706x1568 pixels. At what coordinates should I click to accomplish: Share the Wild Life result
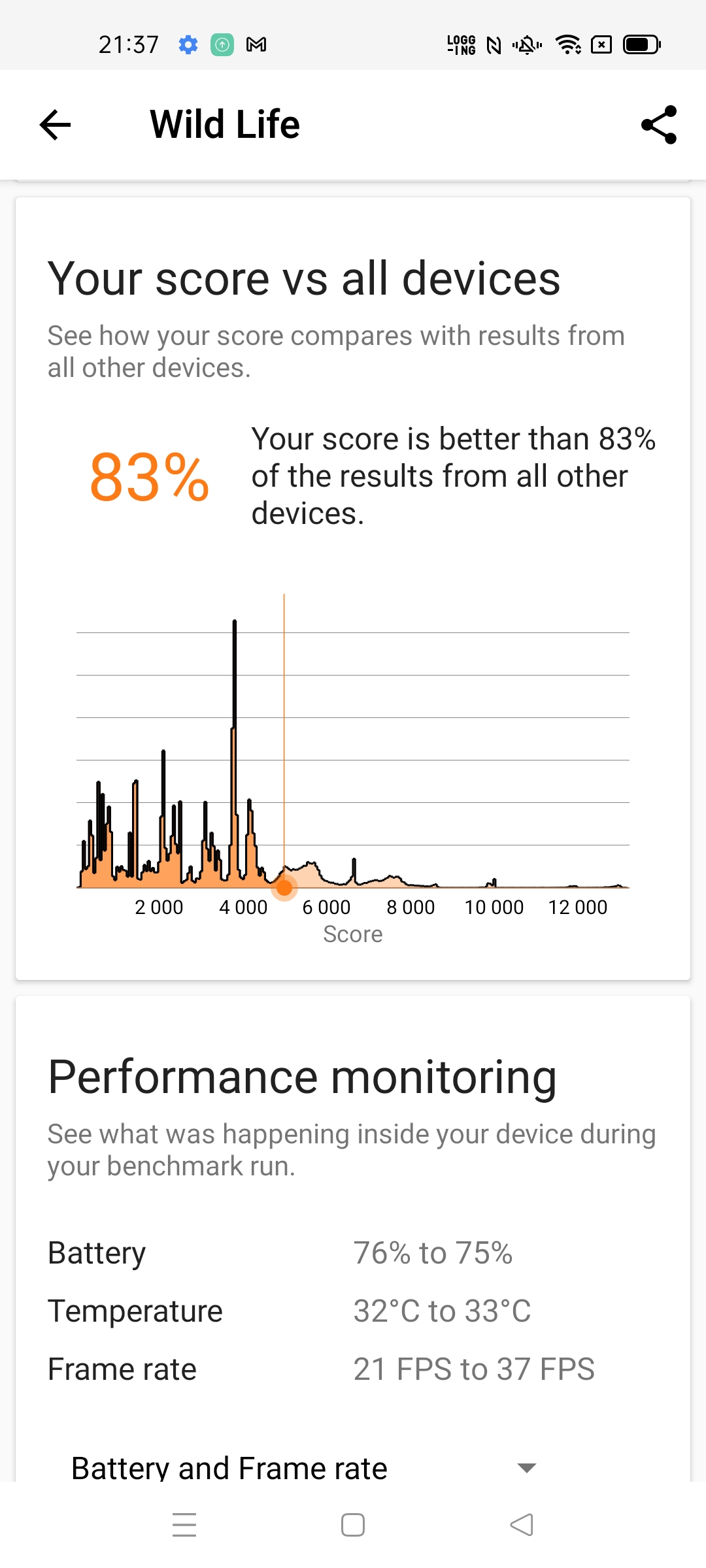659,125
